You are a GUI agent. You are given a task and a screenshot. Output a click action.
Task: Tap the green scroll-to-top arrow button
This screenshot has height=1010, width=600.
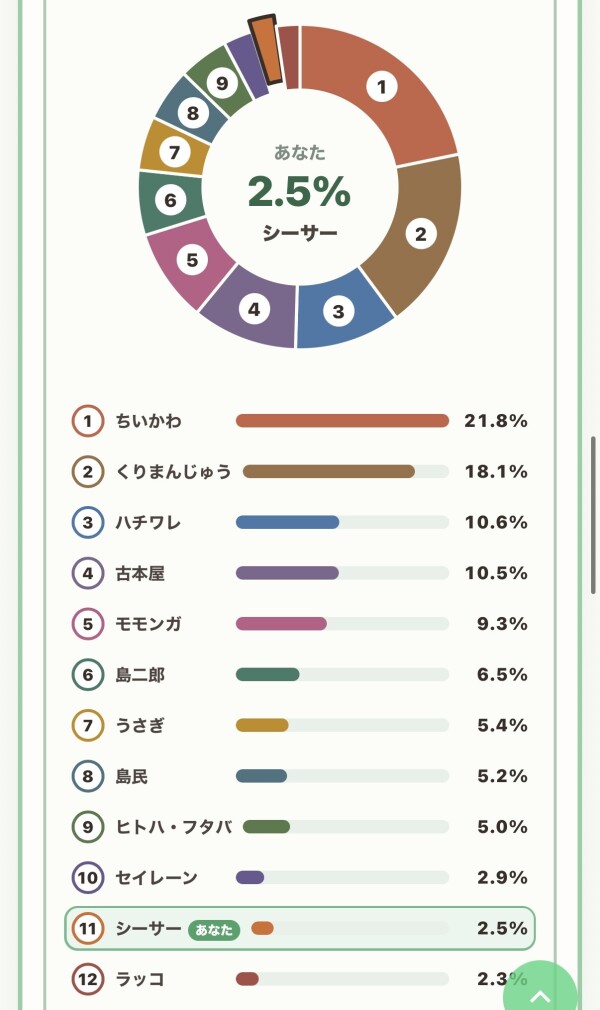click(539, 987)
